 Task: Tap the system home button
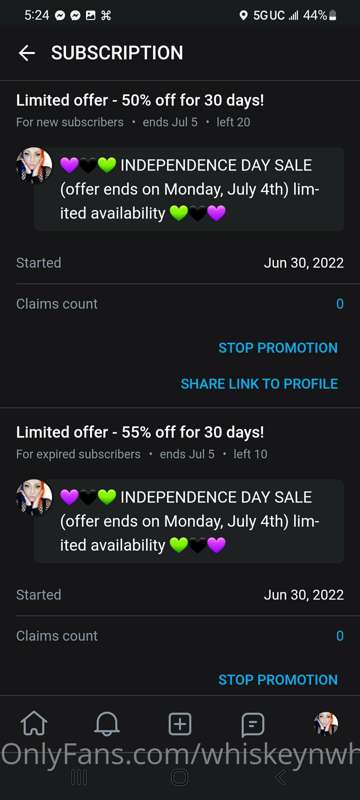(x=180, y=778)
